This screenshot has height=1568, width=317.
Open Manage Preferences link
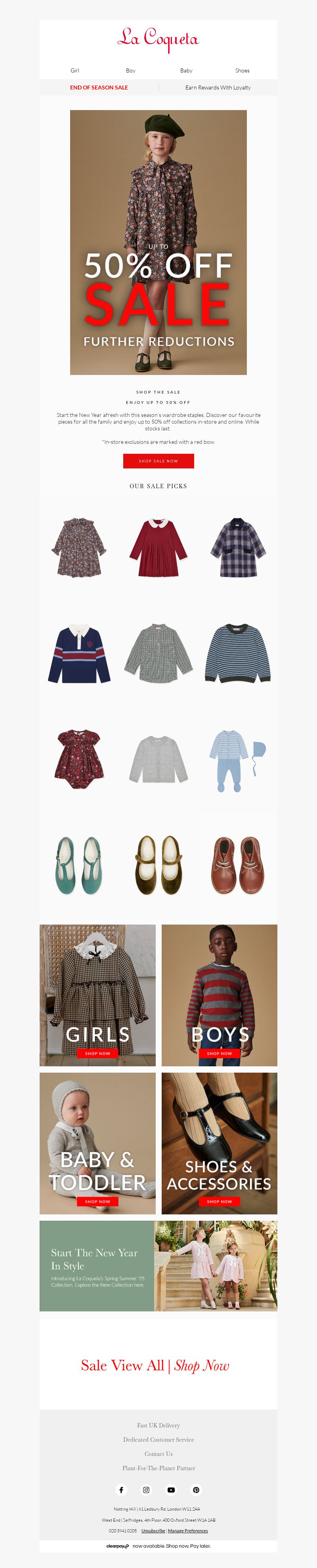coord(188,1531)
